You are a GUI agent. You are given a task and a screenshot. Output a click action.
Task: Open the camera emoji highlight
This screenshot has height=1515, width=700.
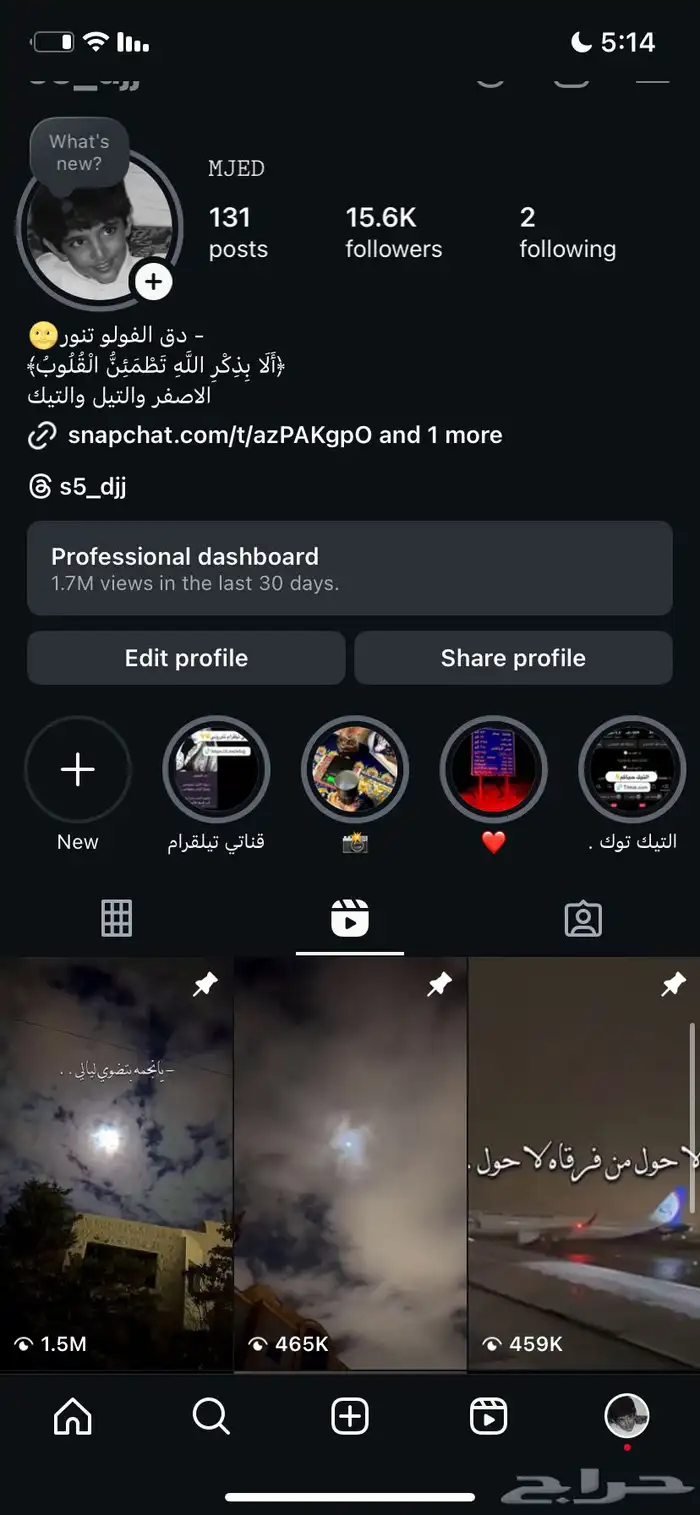pyautogui.click(x=355, y=769)
